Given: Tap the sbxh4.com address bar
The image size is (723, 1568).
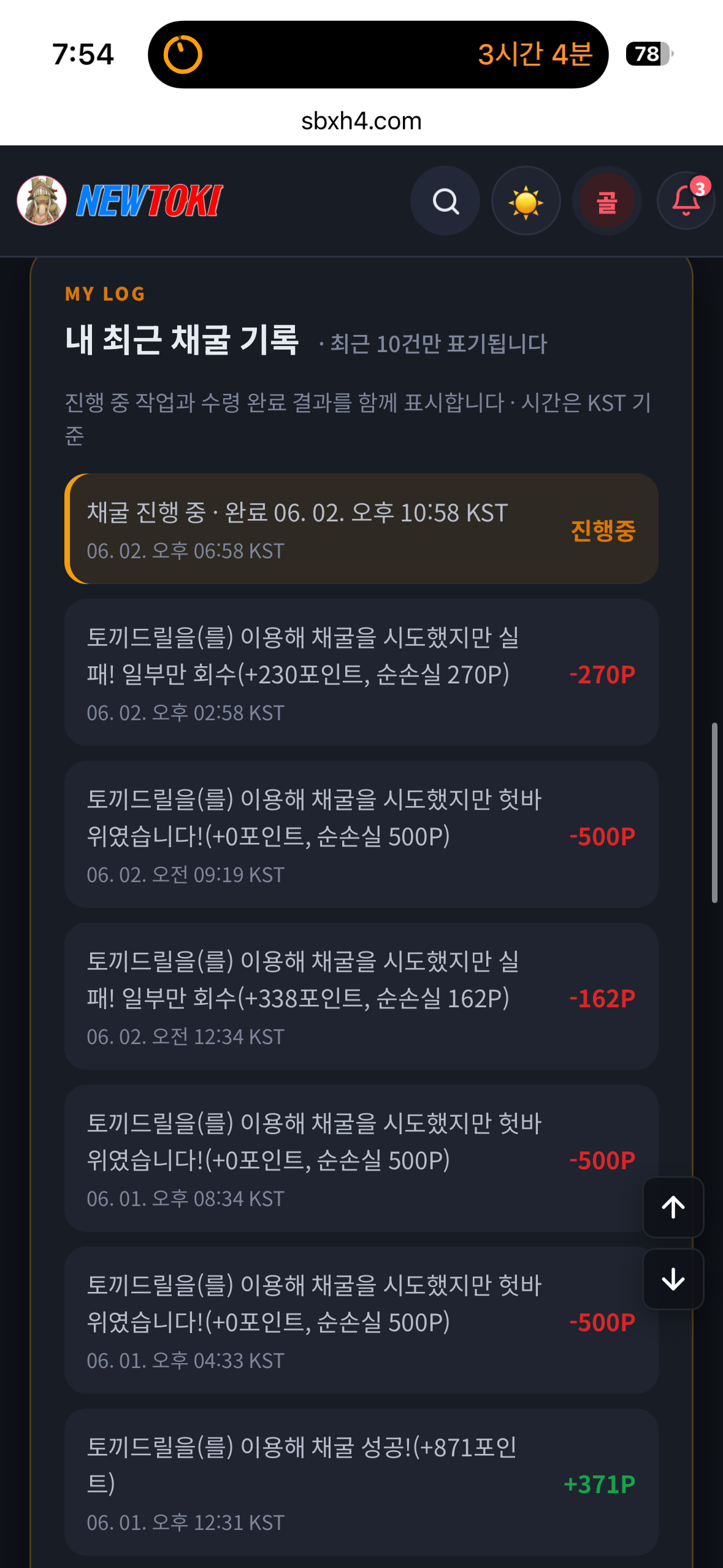Looking at the screenshot, I should pyautogui.click(x=361, y=121).
